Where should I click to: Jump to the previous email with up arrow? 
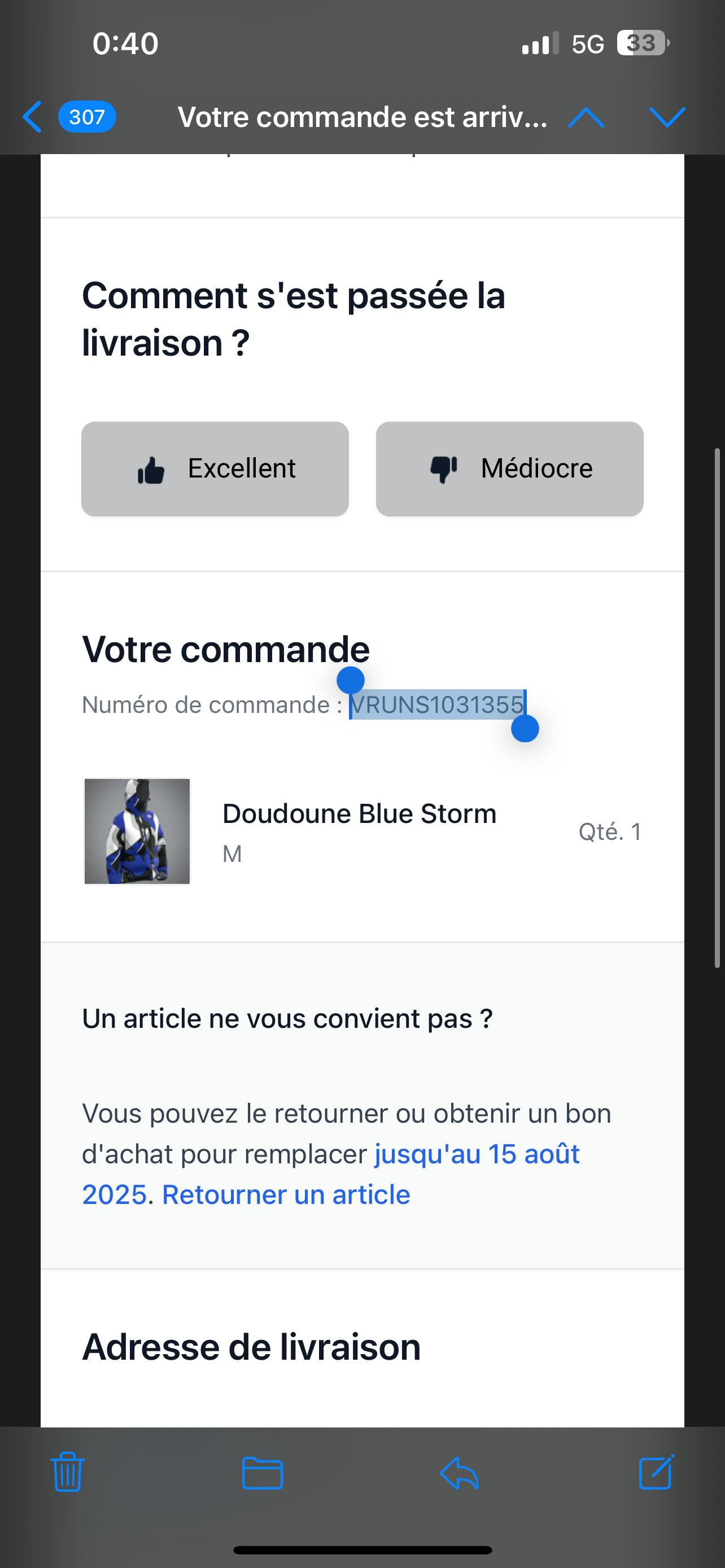point(586,117)
